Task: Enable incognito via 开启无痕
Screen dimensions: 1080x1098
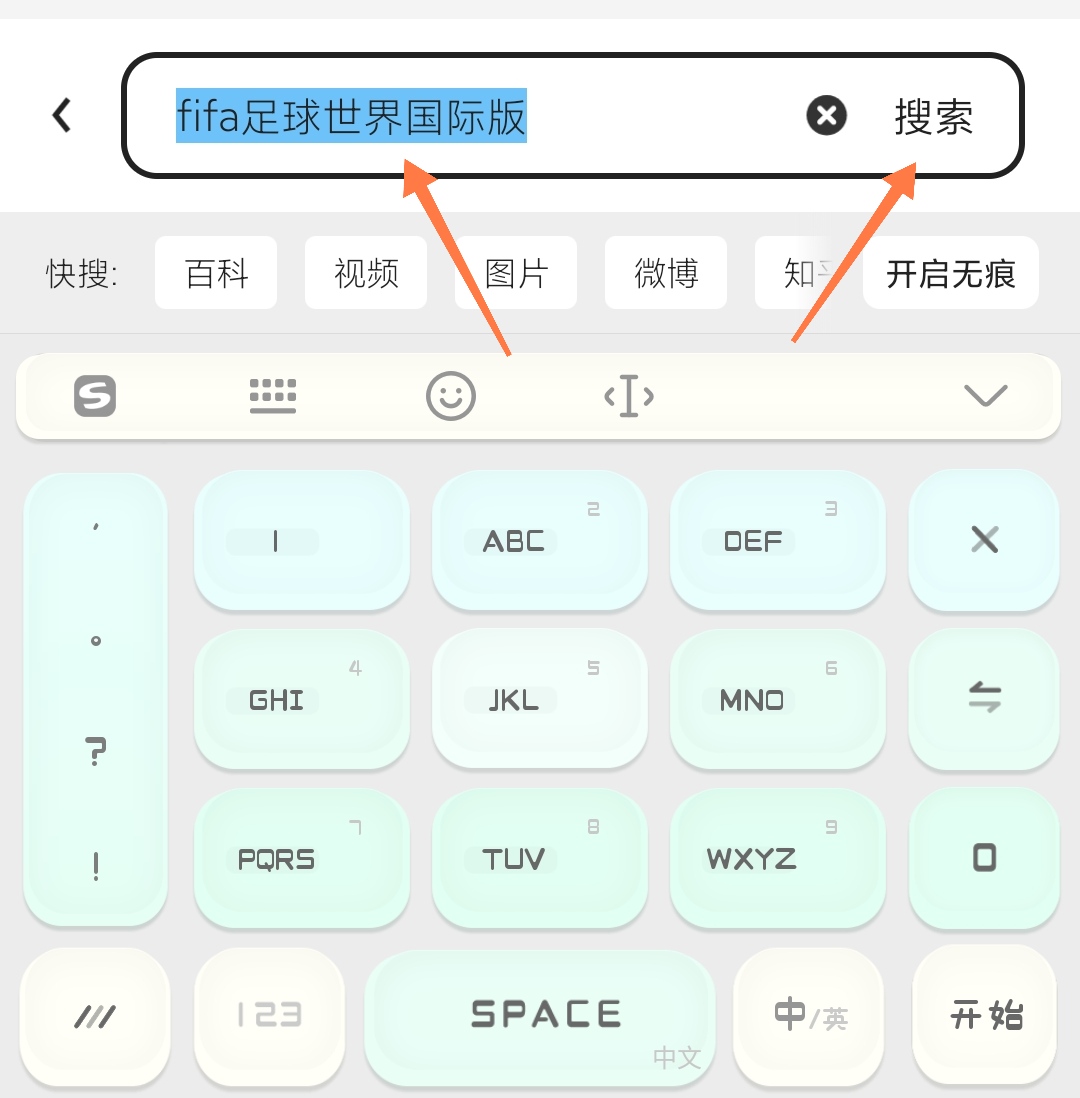Action: pyautogui.click(x=950, y=273)
